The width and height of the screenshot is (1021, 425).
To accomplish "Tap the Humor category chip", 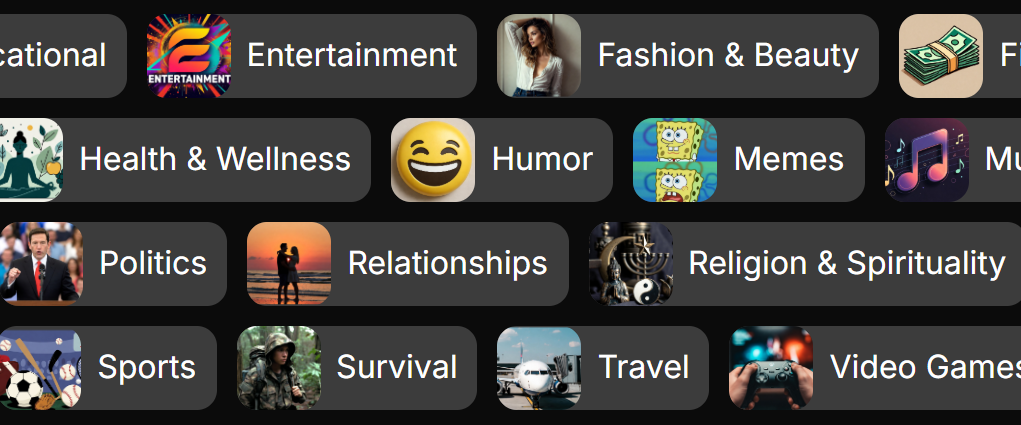I will coord(501,160).
